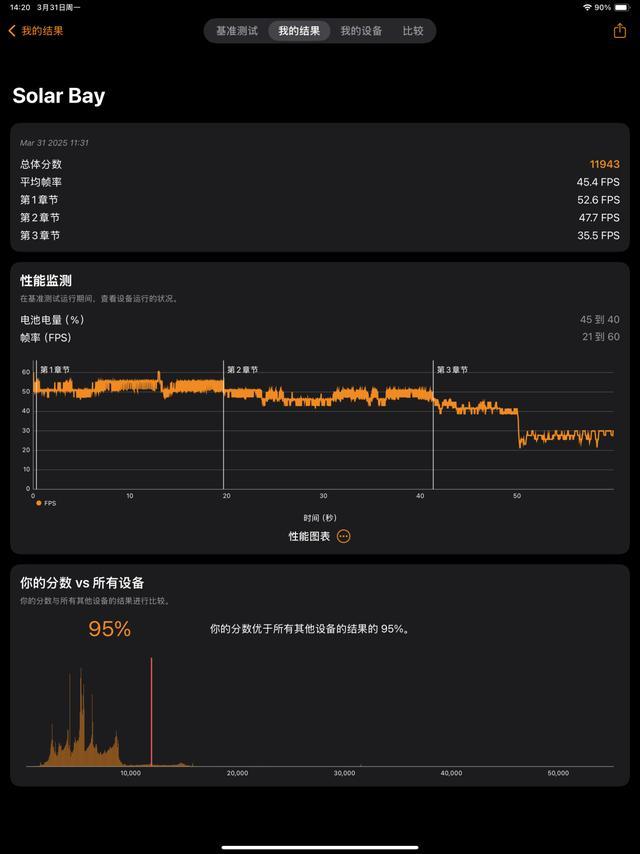Viewport: 640px width, 854px height.
Task: Open the 性能图表 options button
Action: (344, 536)
